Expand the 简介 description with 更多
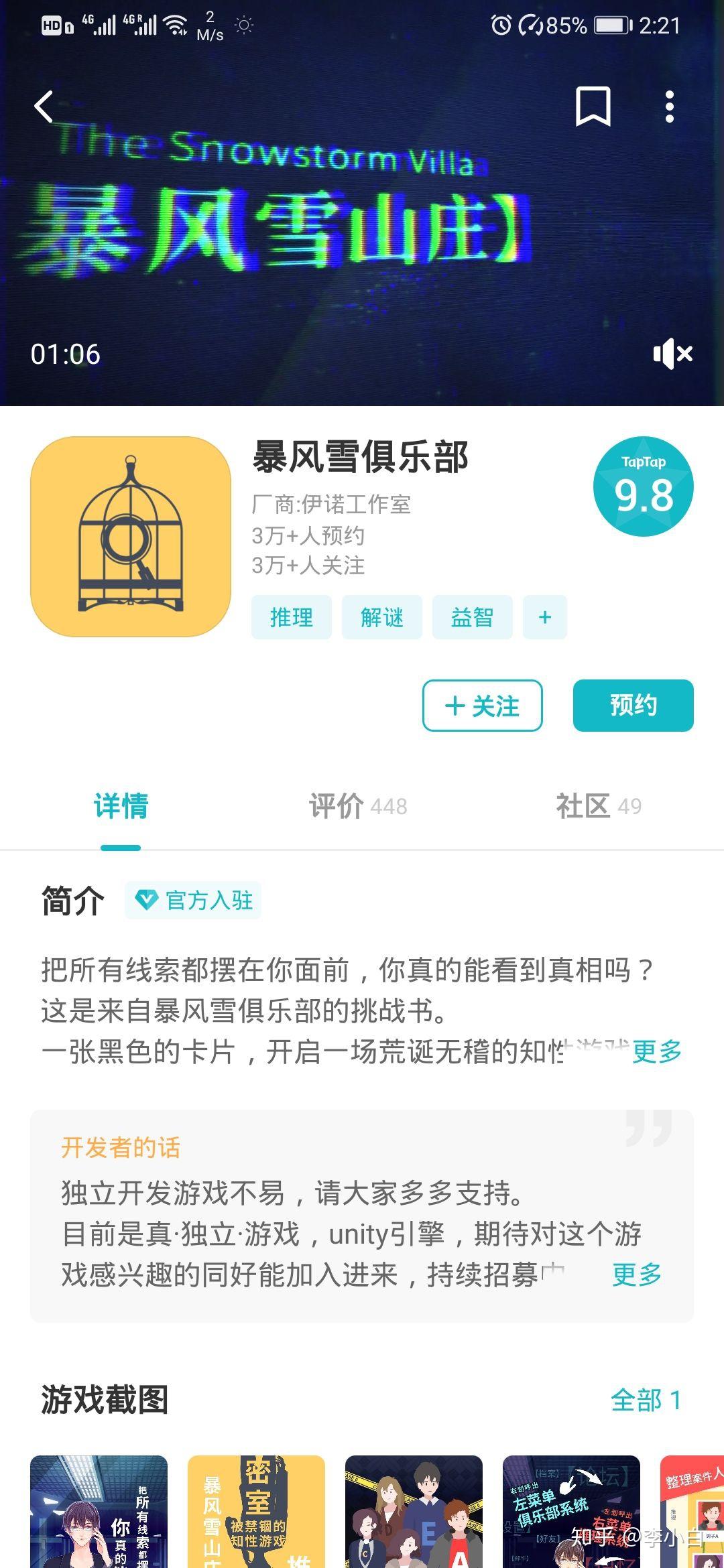Image resolution: width=724 pixels, height=1568 pixels. 656,1051
